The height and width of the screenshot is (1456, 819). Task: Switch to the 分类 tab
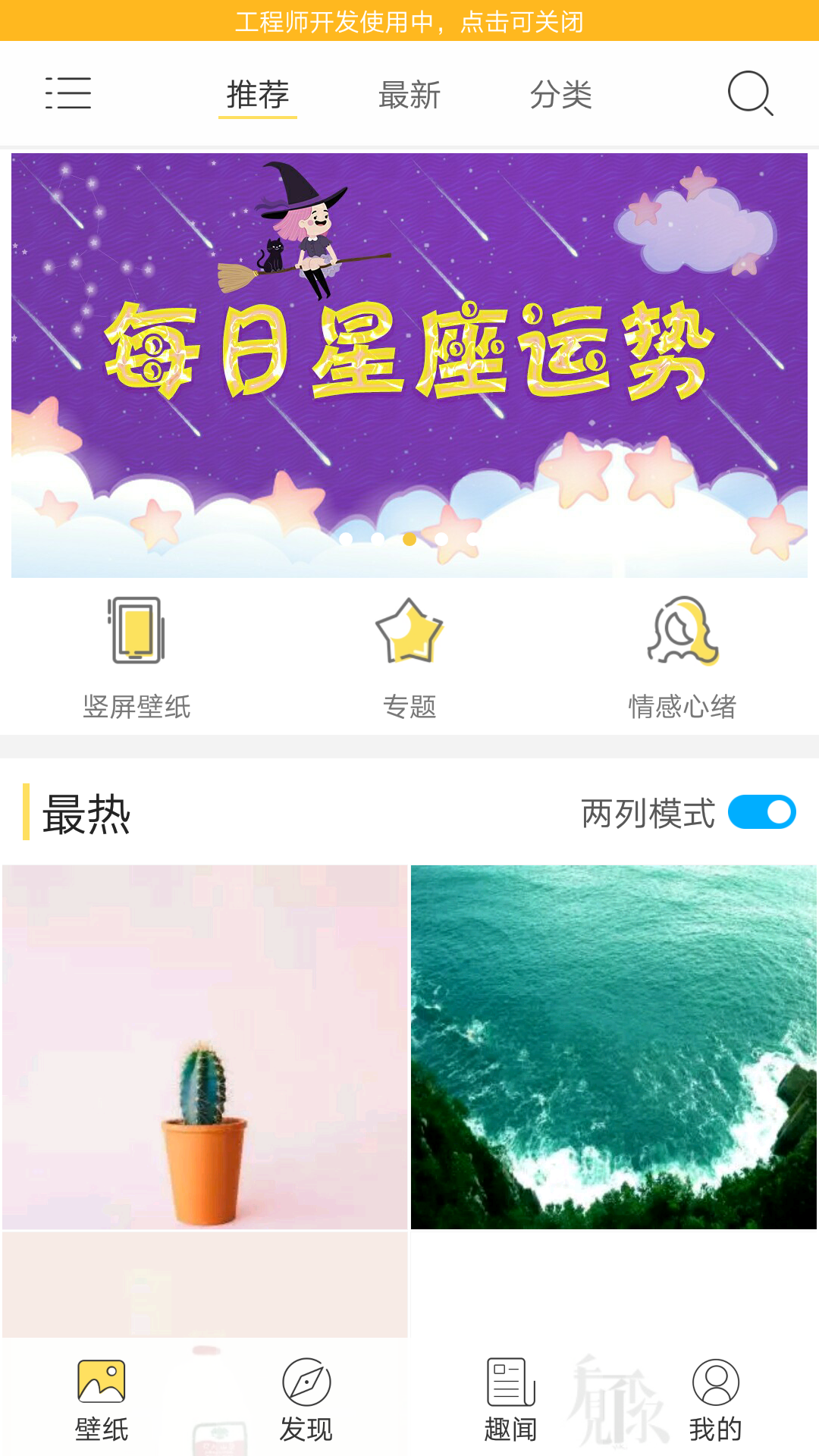561,95
